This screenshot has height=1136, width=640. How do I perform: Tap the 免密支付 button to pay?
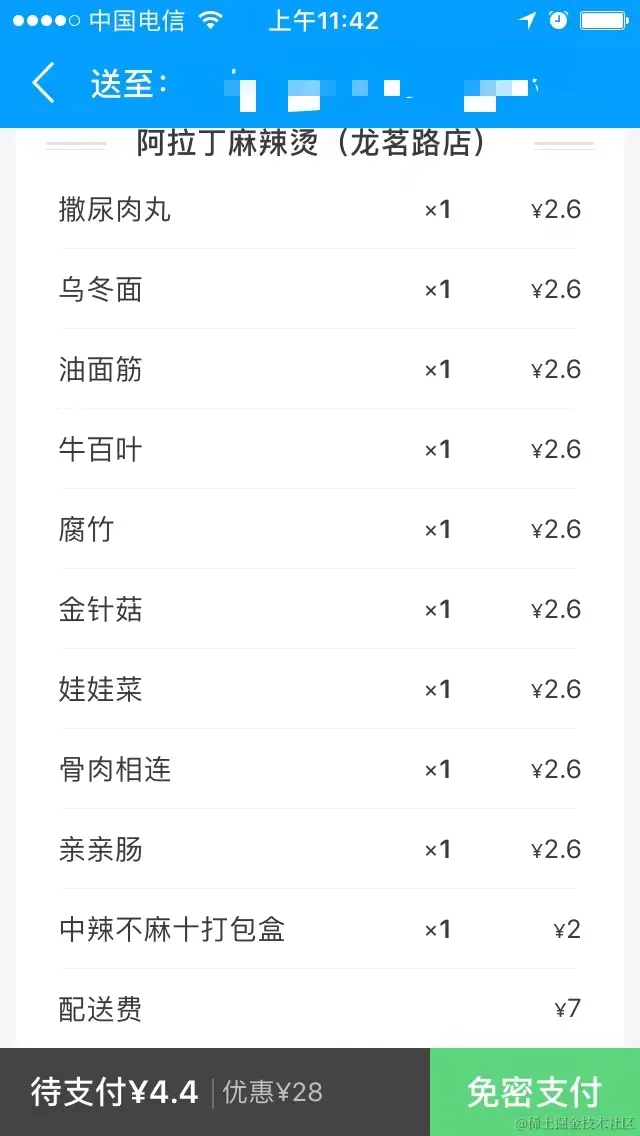coord(534,1091)
